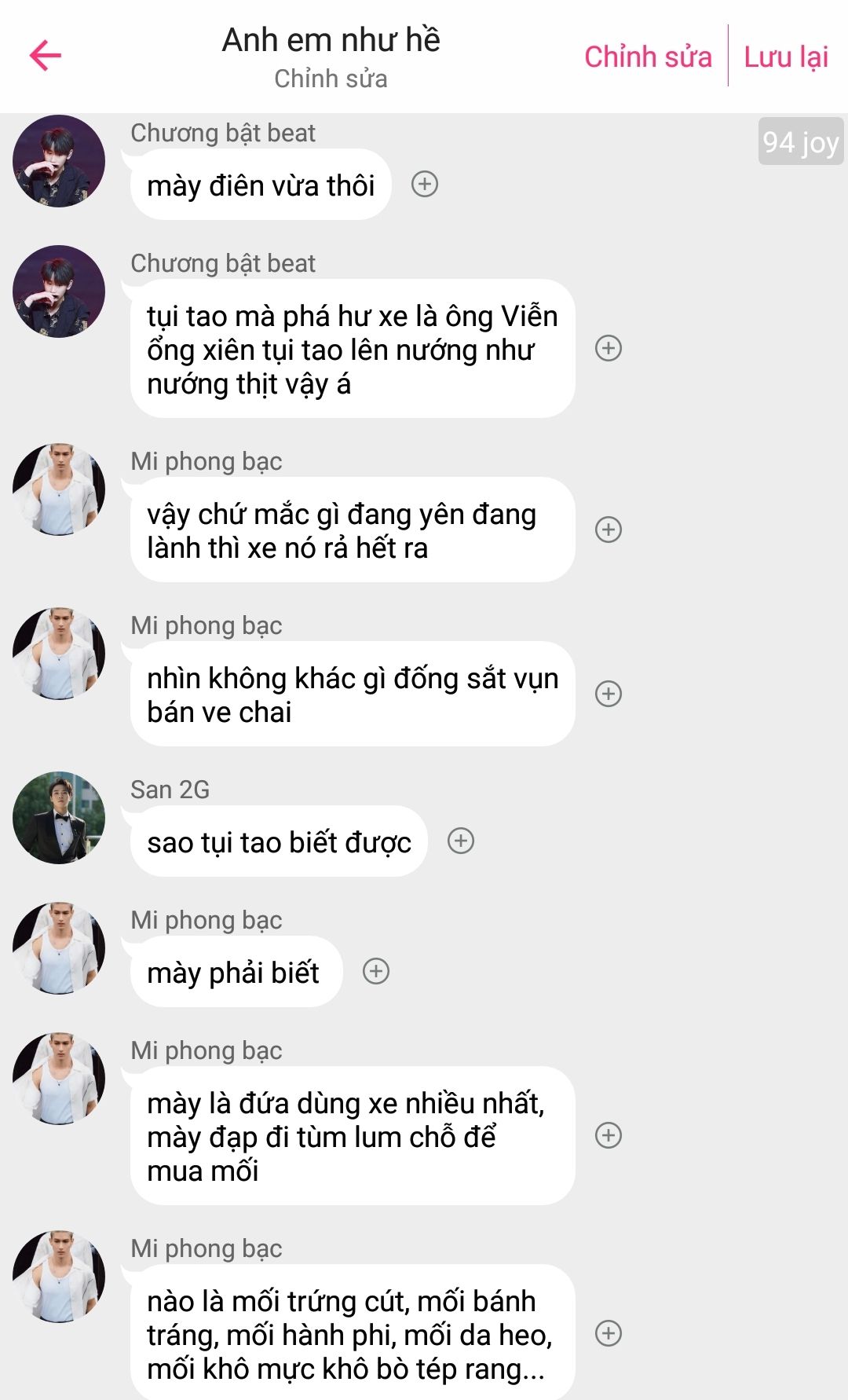Tap plus icon beside "mối trứng cút" message
This screenshot has height=1400, width=848.
click(609, 1333)
